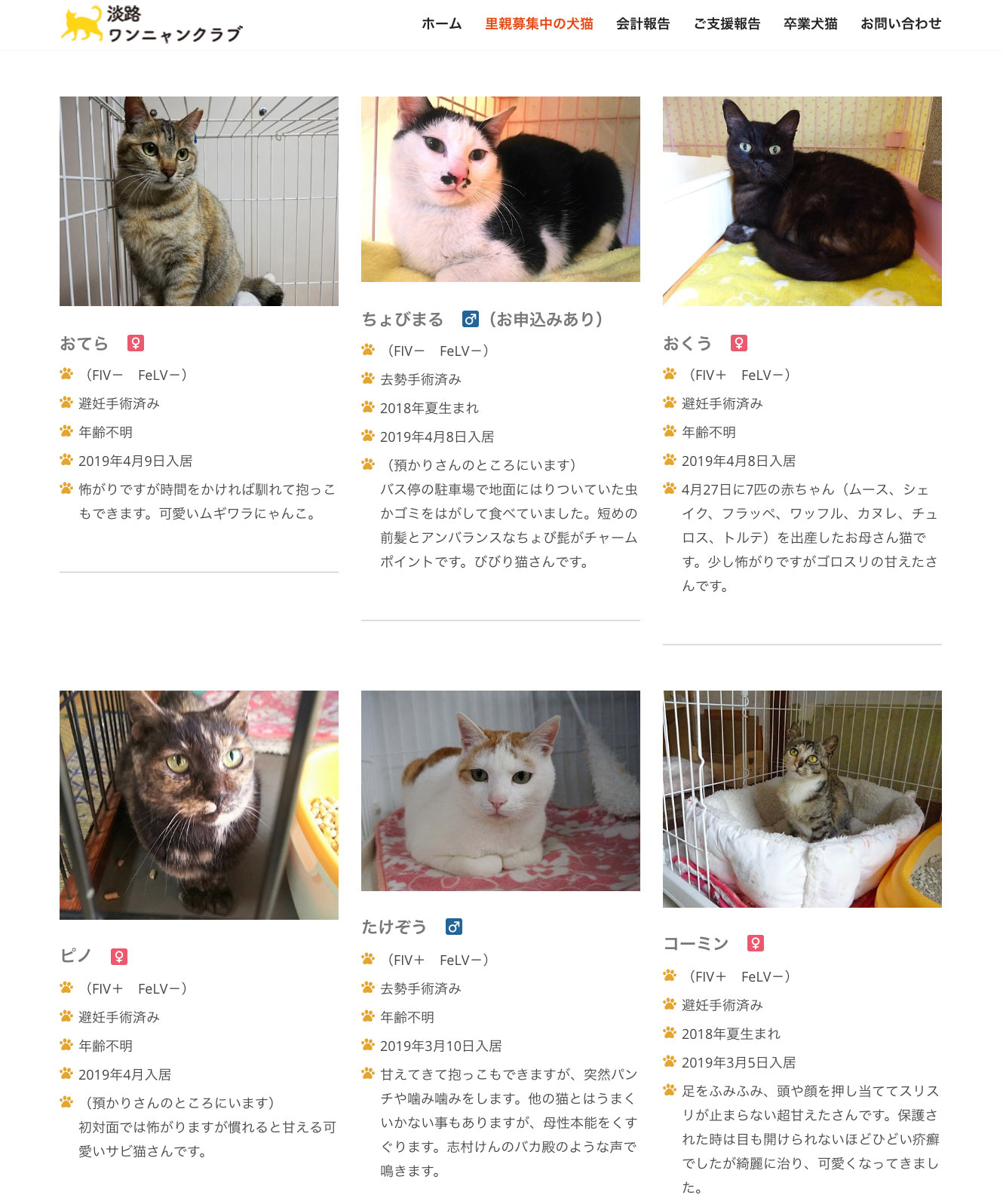Open the ホーム navigation link

pyautogui.click(x=441, y=24)
